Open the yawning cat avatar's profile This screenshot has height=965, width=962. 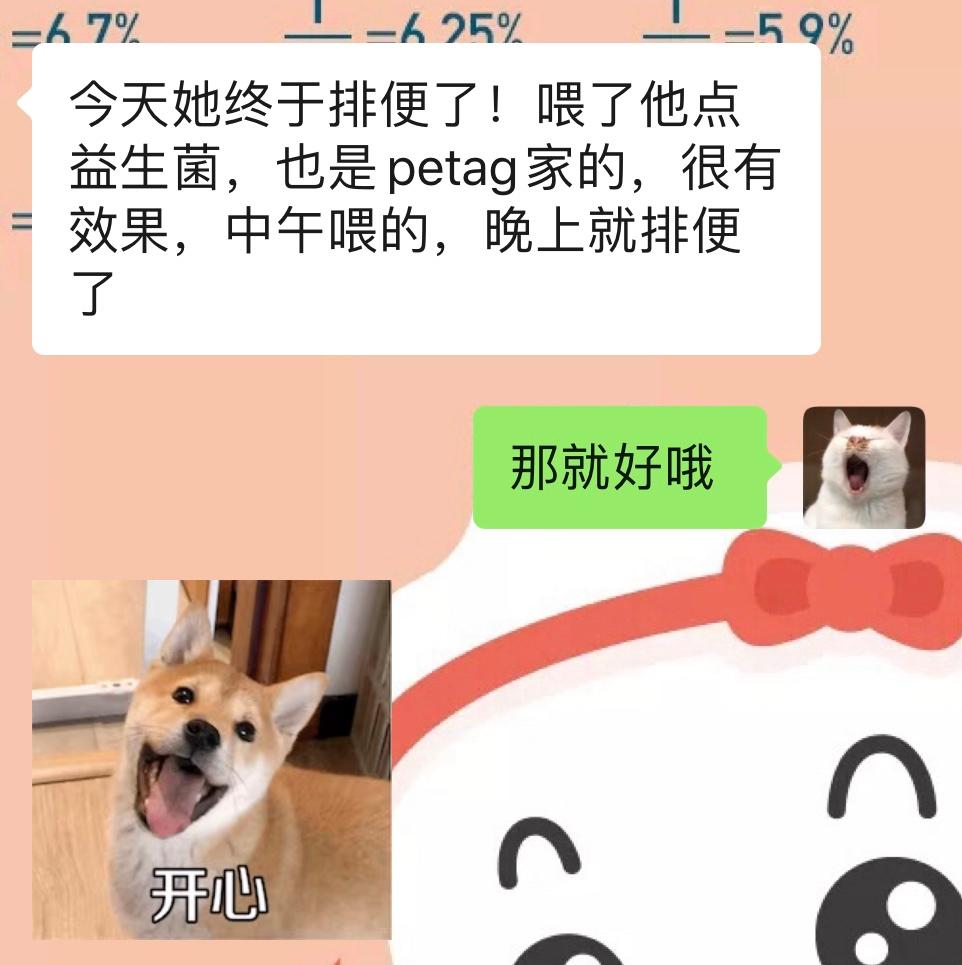click(x=864, y=467)
